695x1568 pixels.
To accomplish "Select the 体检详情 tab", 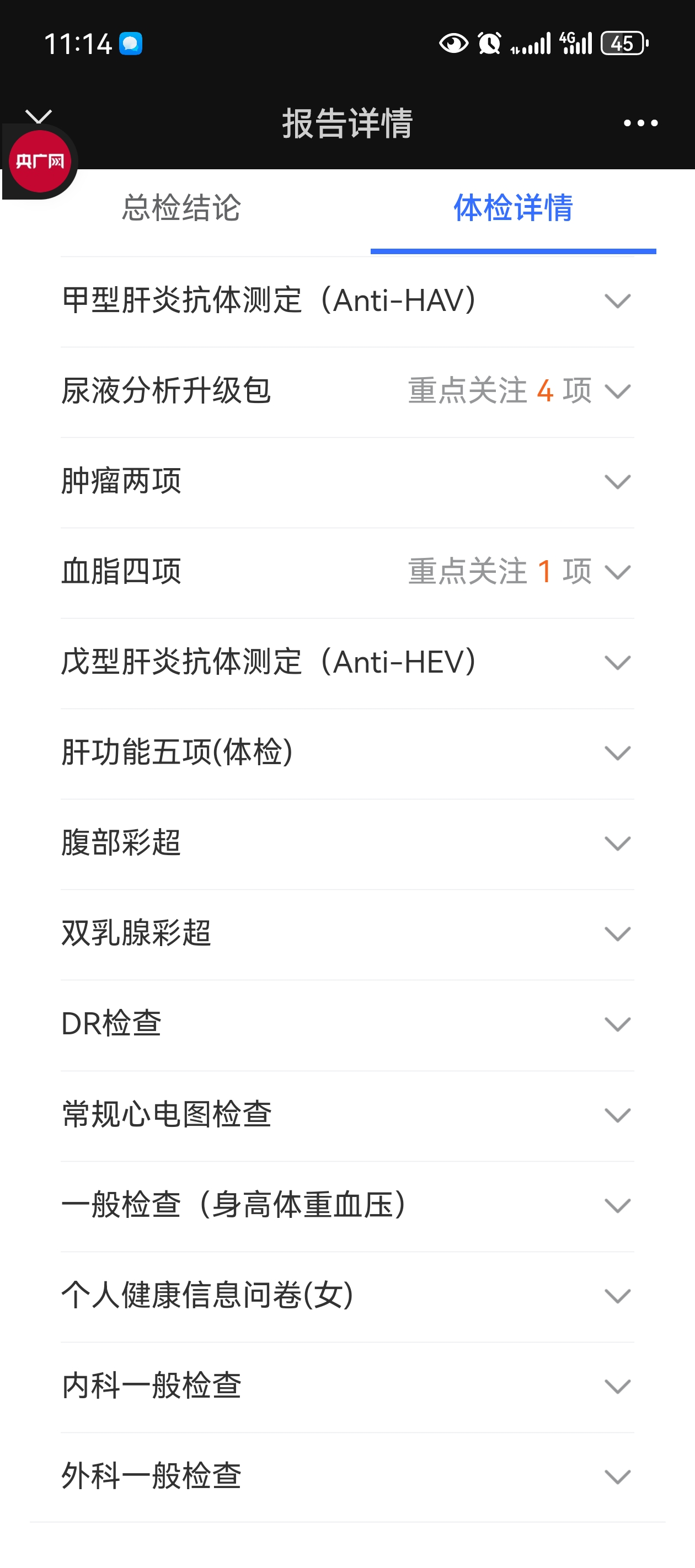I will (x=513, y=207).
